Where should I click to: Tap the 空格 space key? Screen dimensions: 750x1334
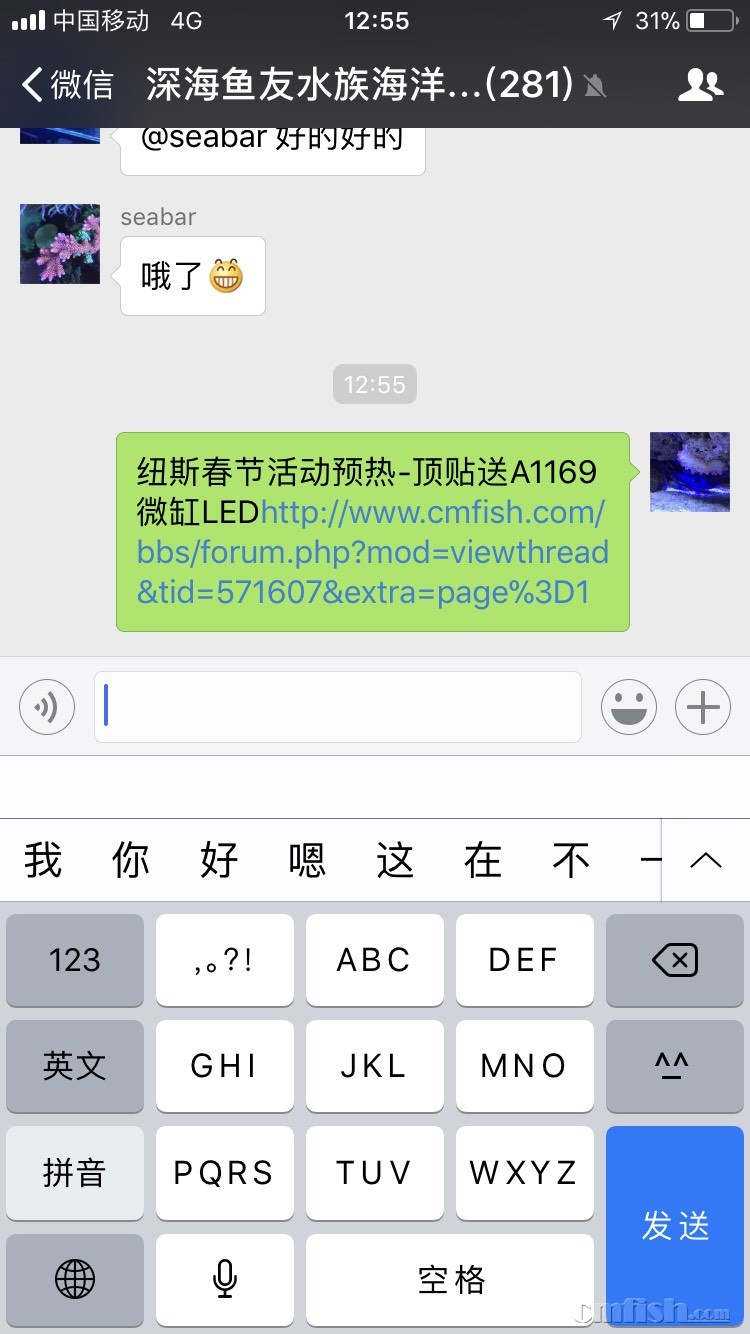click(450, 1278)
